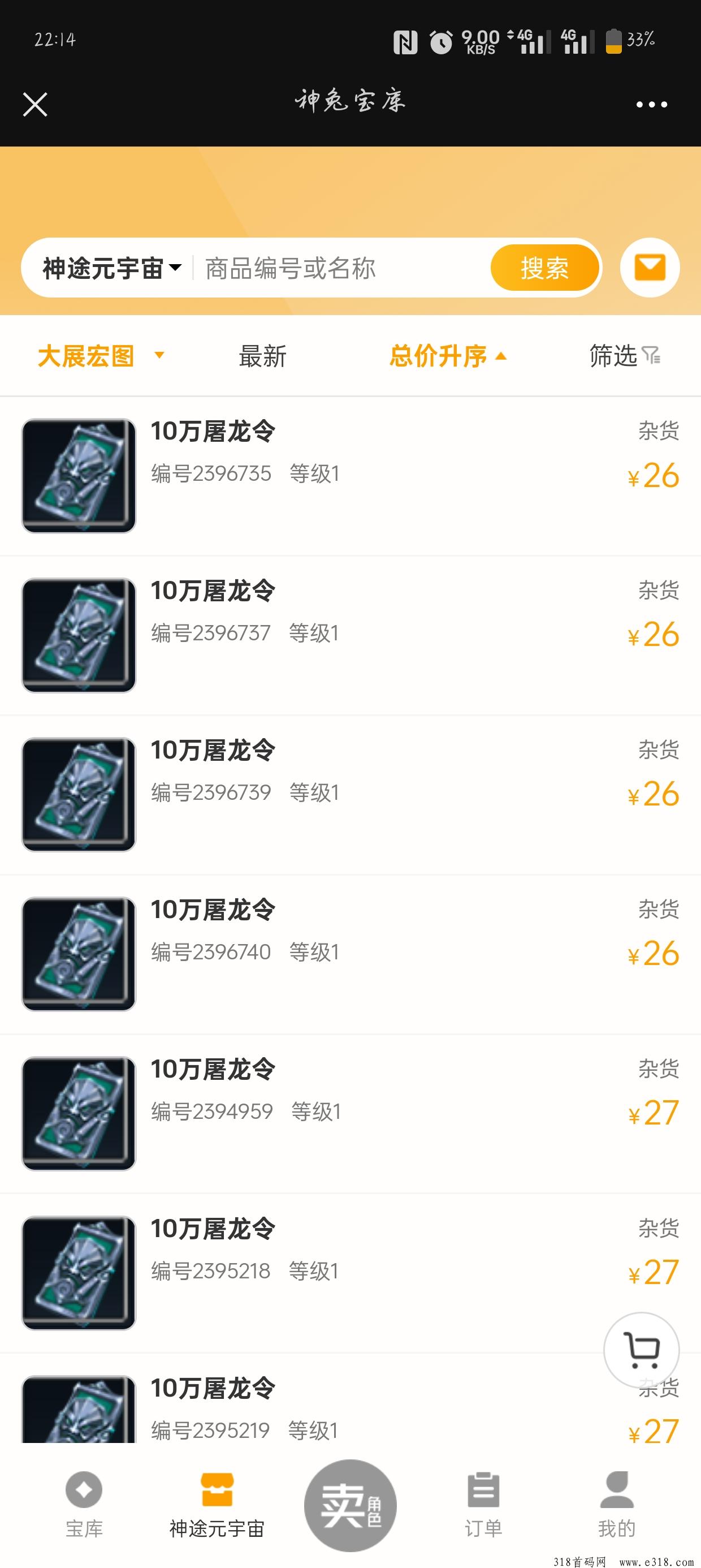701x1568 pixels.
Task: Select the listing numbered 2396740
Action: pos(350,954)
